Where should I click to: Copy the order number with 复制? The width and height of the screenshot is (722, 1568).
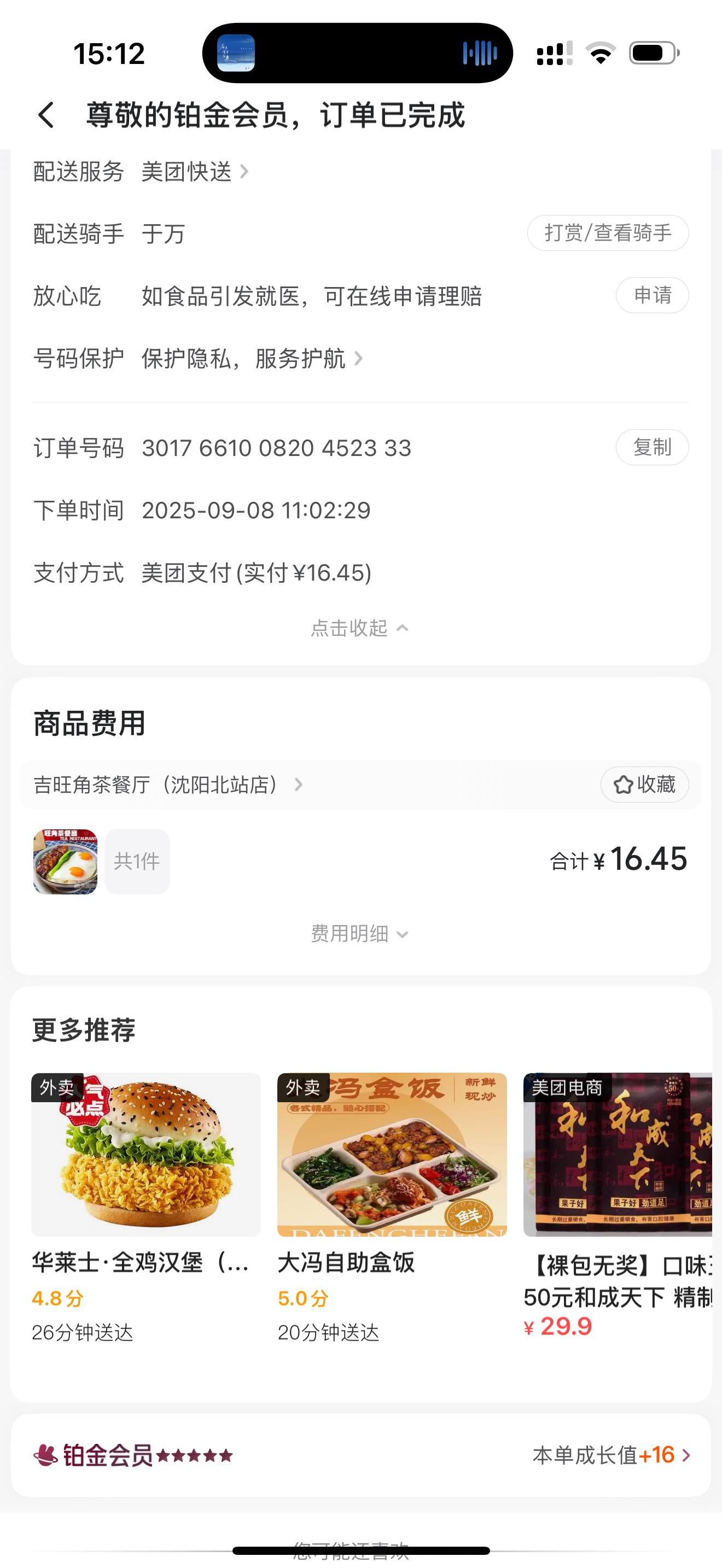click(x=651, y=448)
